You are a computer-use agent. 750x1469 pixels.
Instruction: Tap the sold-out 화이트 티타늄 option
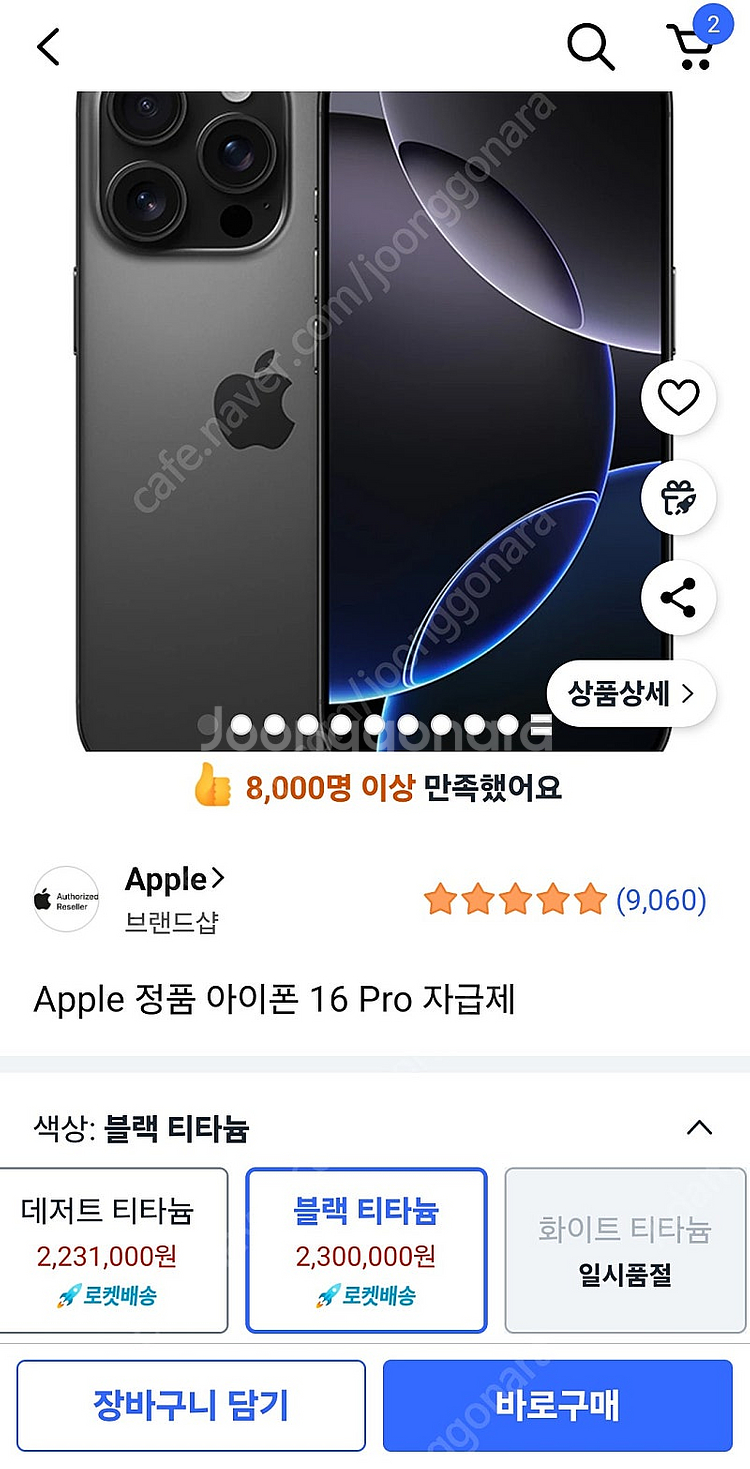click(x=624, y=1250)
